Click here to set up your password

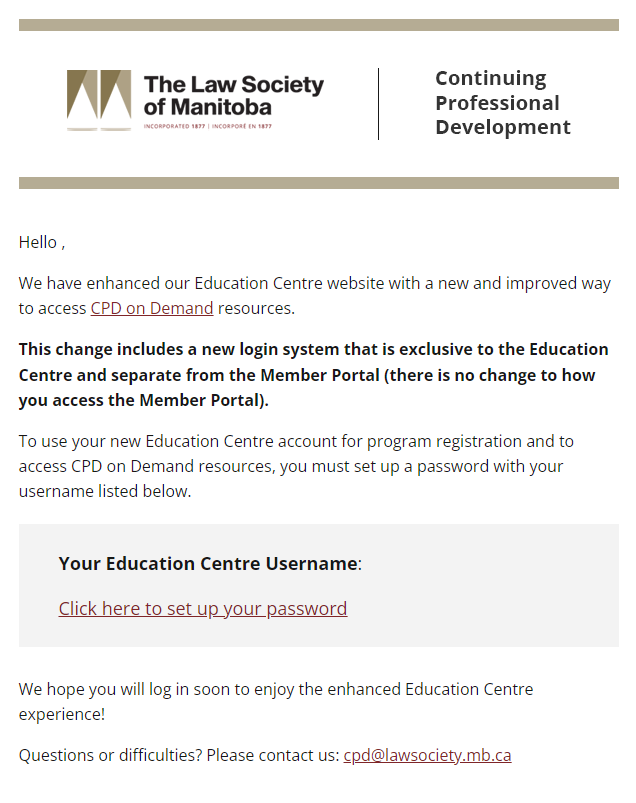pyautogui.click(x=203, y=609)
